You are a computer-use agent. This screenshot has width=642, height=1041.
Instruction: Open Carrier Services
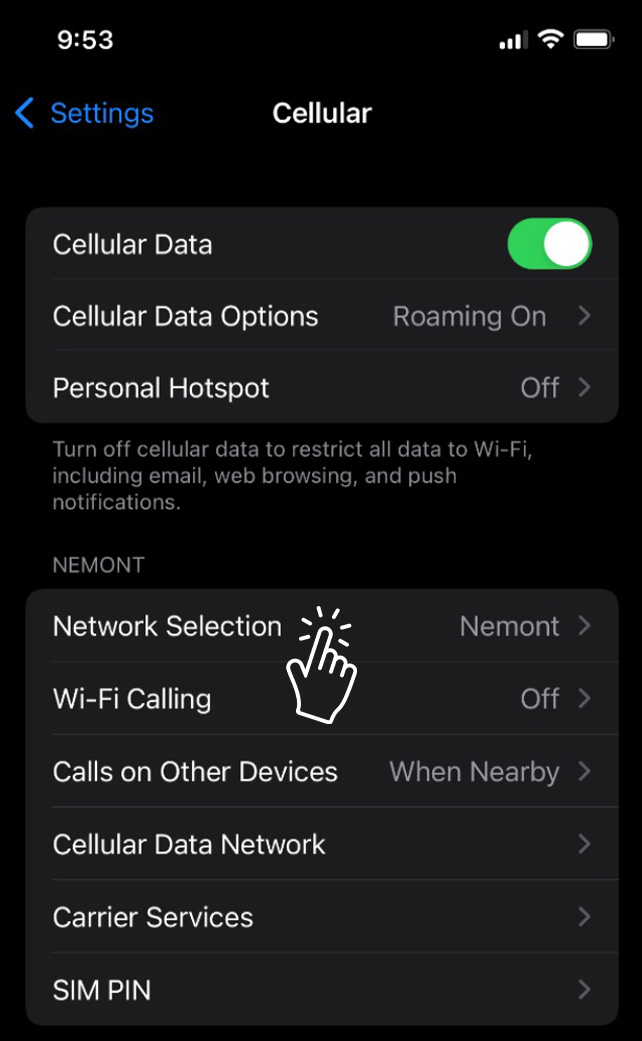[322, 918]
